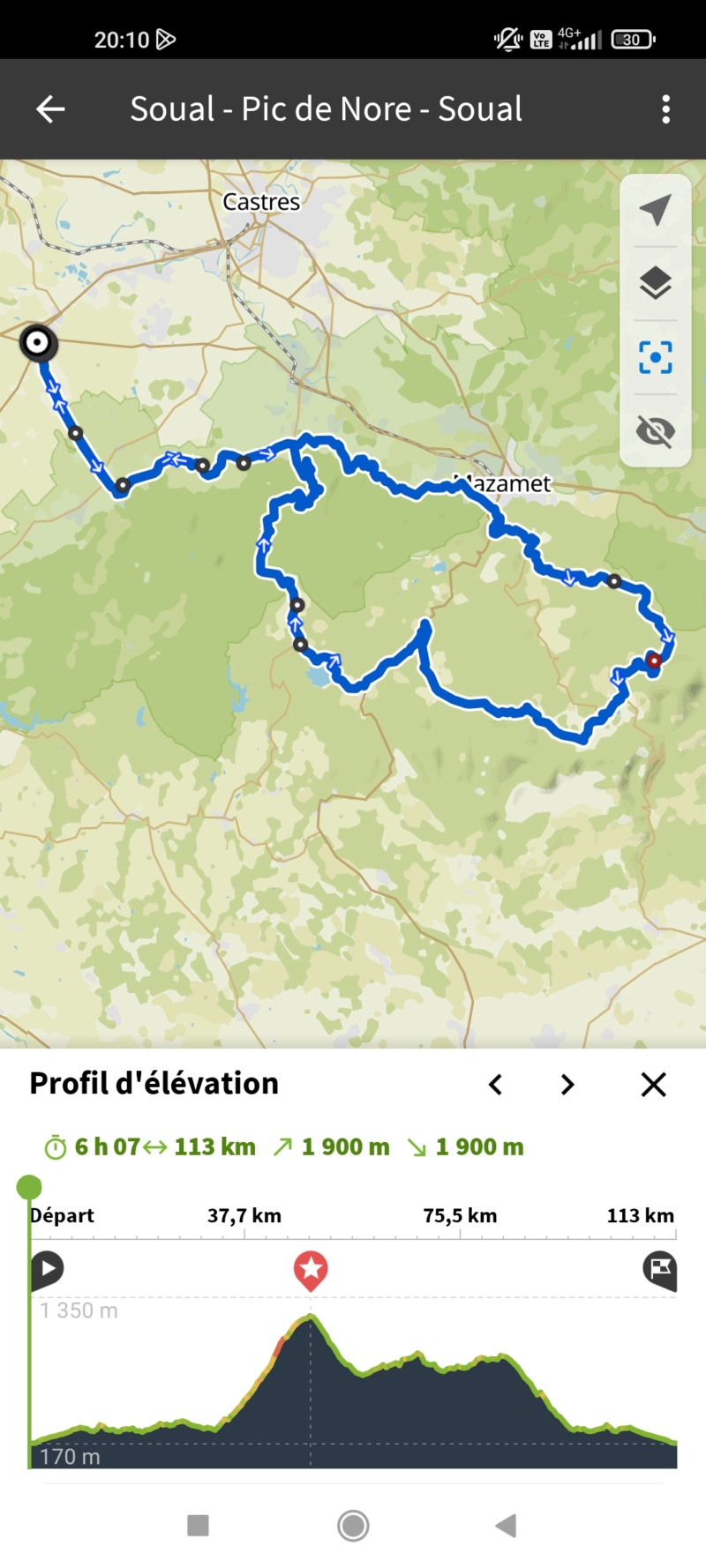Show the previous profile panel
Screen dimensions: 706x1568
(496, 1085)
